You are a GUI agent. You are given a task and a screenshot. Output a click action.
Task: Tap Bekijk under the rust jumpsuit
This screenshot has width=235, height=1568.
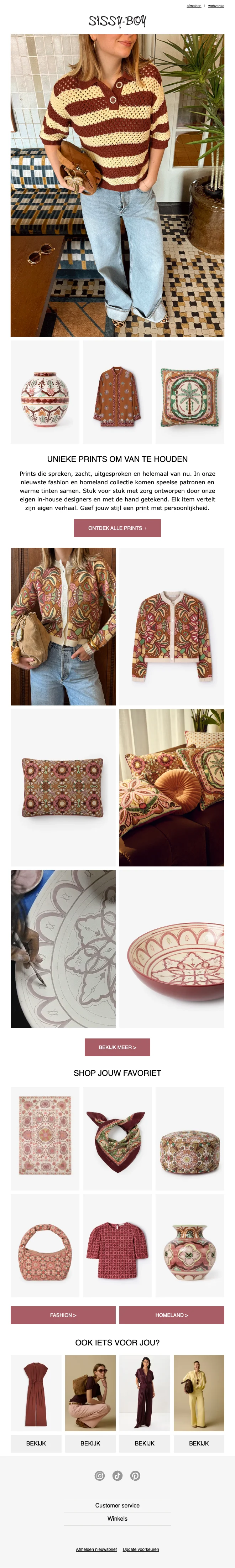coord(36,1443)
